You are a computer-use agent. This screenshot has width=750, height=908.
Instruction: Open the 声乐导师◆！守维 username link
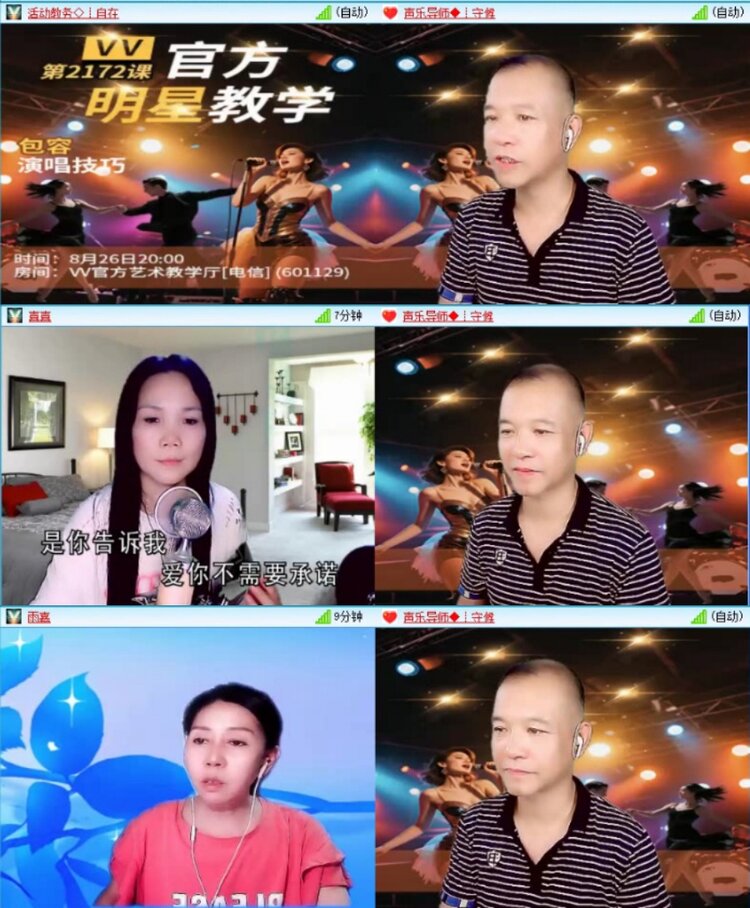450,12
